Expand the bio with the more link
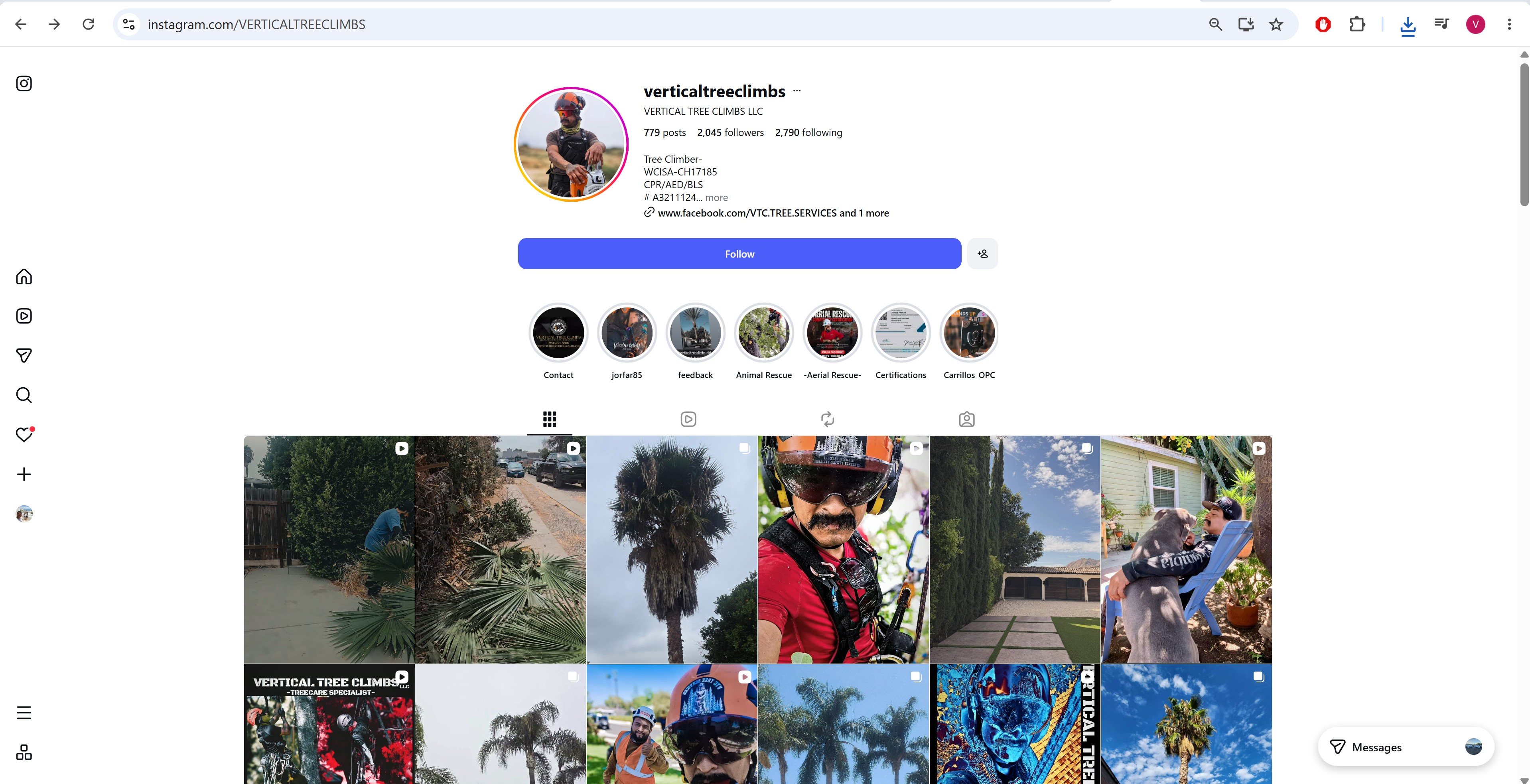This screenshot has width=1530, height=784. [716, 198]
